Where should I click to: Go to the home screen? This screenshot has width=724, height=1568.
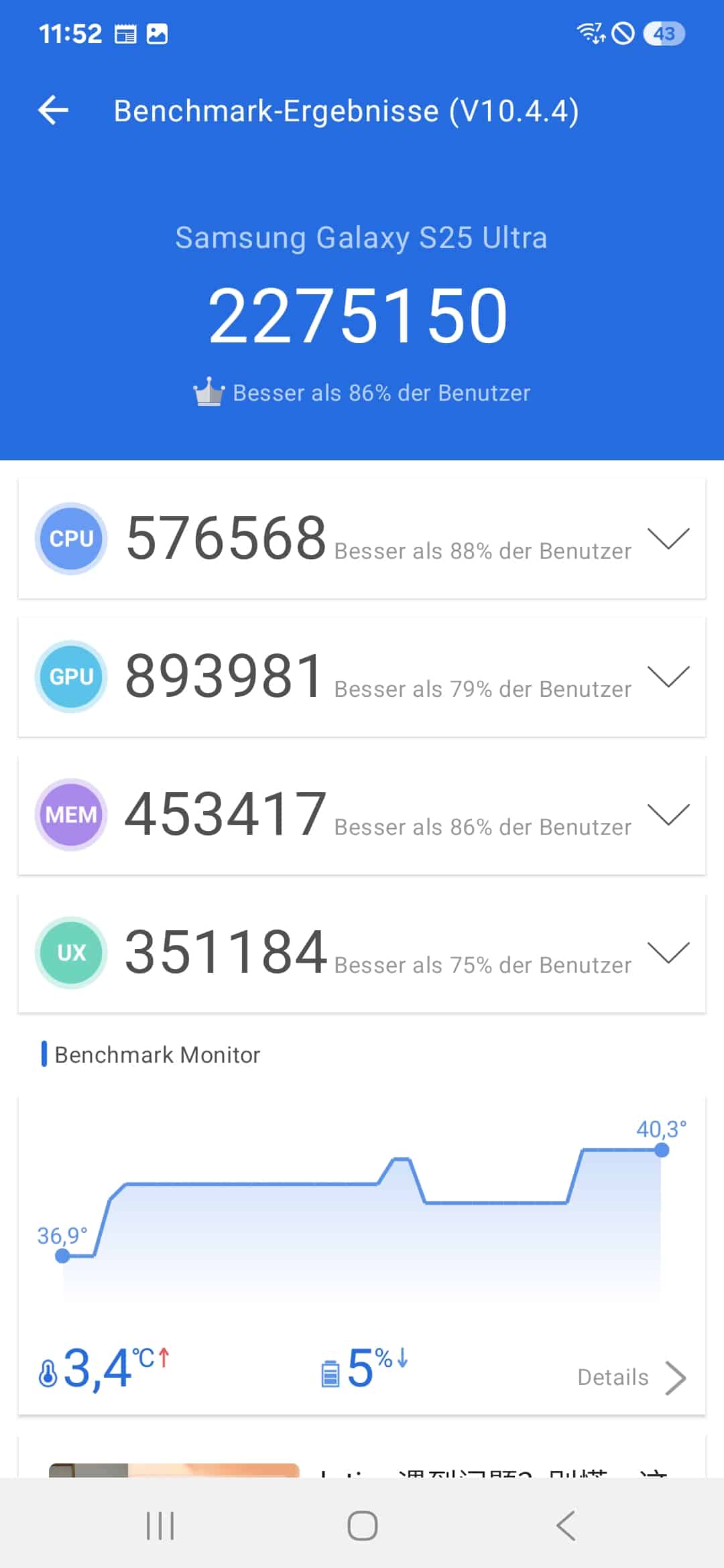click(x=362, y=1526)
